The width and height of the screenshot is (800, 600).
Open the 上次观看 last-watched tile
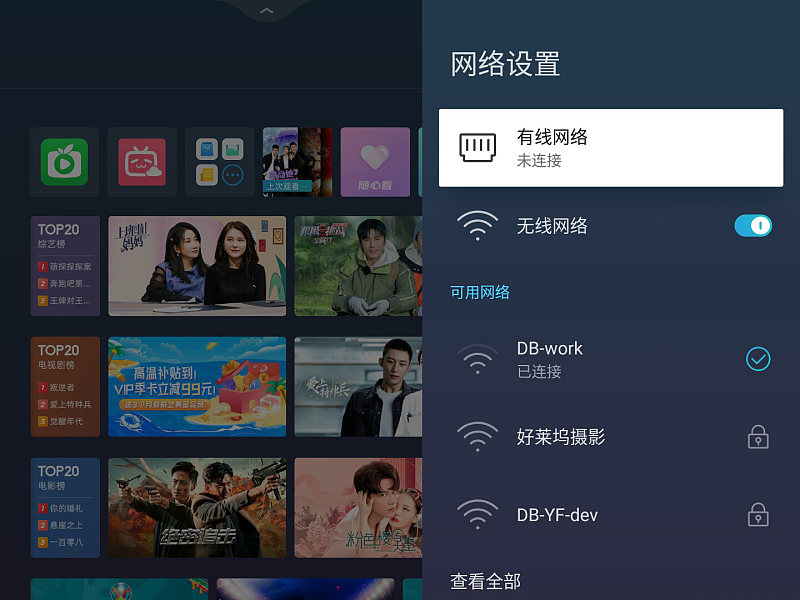[297, 161]
